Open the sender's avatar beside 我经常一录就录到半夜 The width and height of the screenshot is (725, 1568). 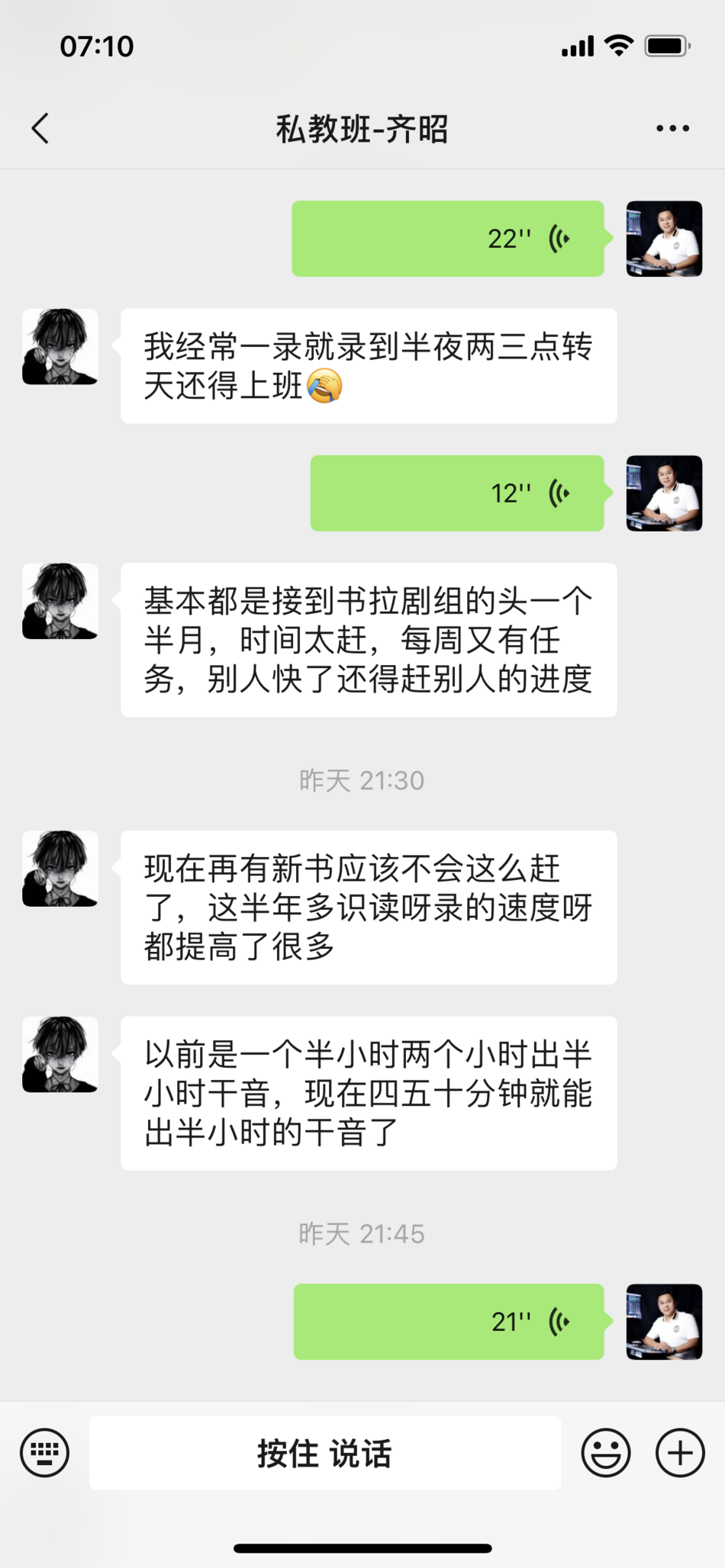(x=60, y=346)
